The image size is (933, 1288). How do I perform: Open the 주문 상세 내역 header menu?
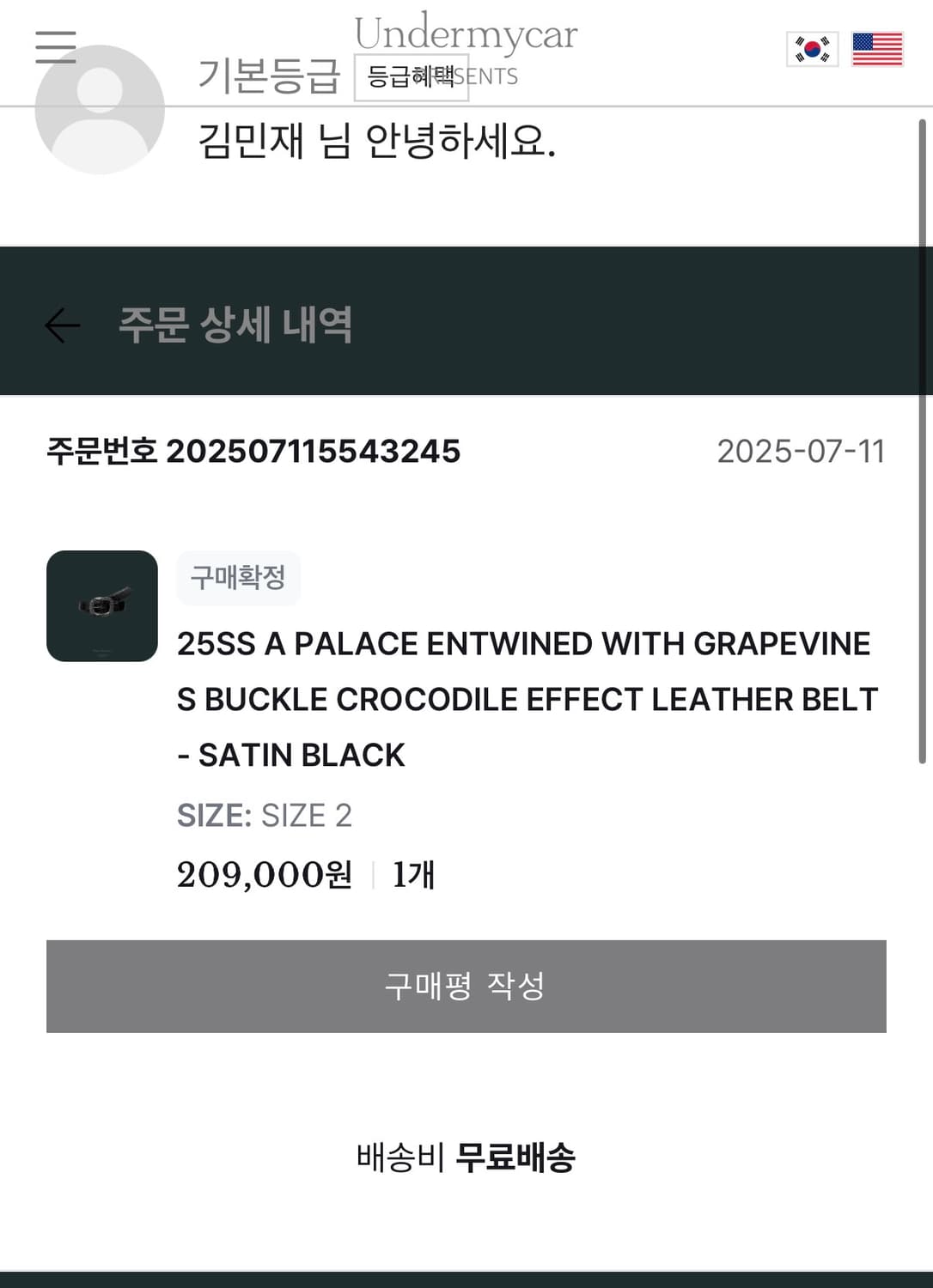pyautogui.click(x=238, y=325)
